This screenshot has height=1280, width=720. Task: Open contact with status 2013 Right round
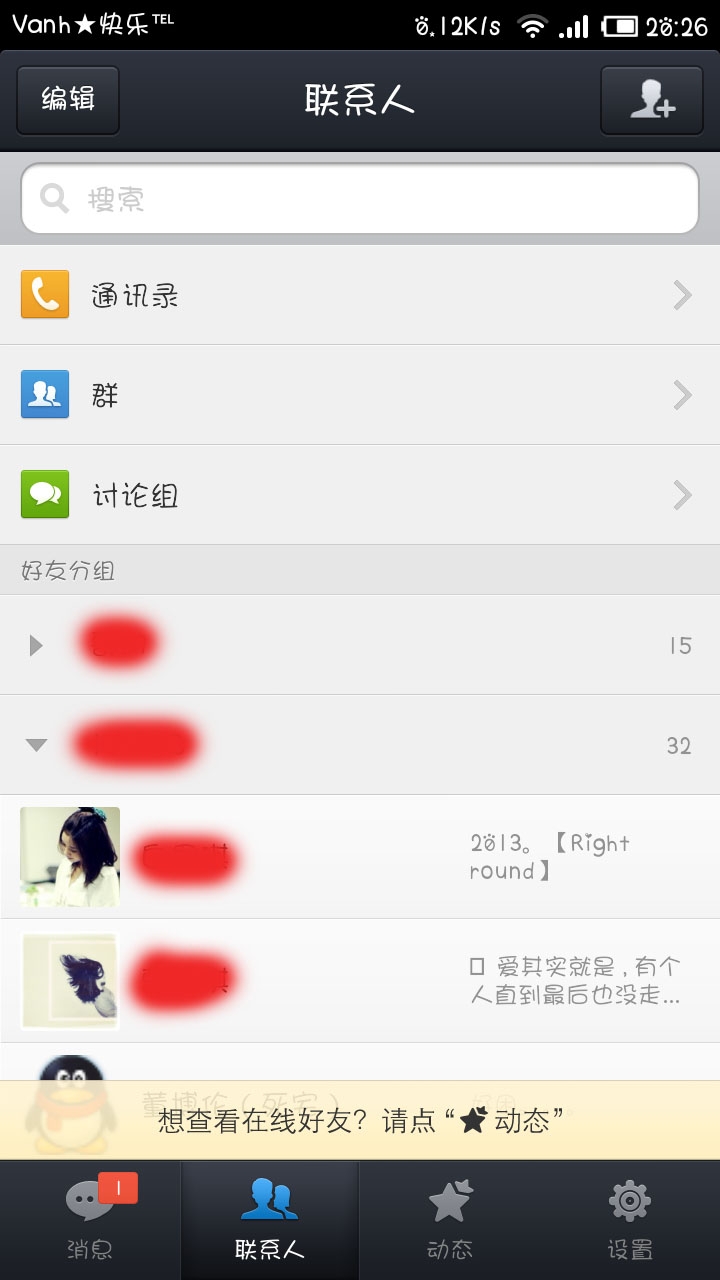tap(360, 857)
